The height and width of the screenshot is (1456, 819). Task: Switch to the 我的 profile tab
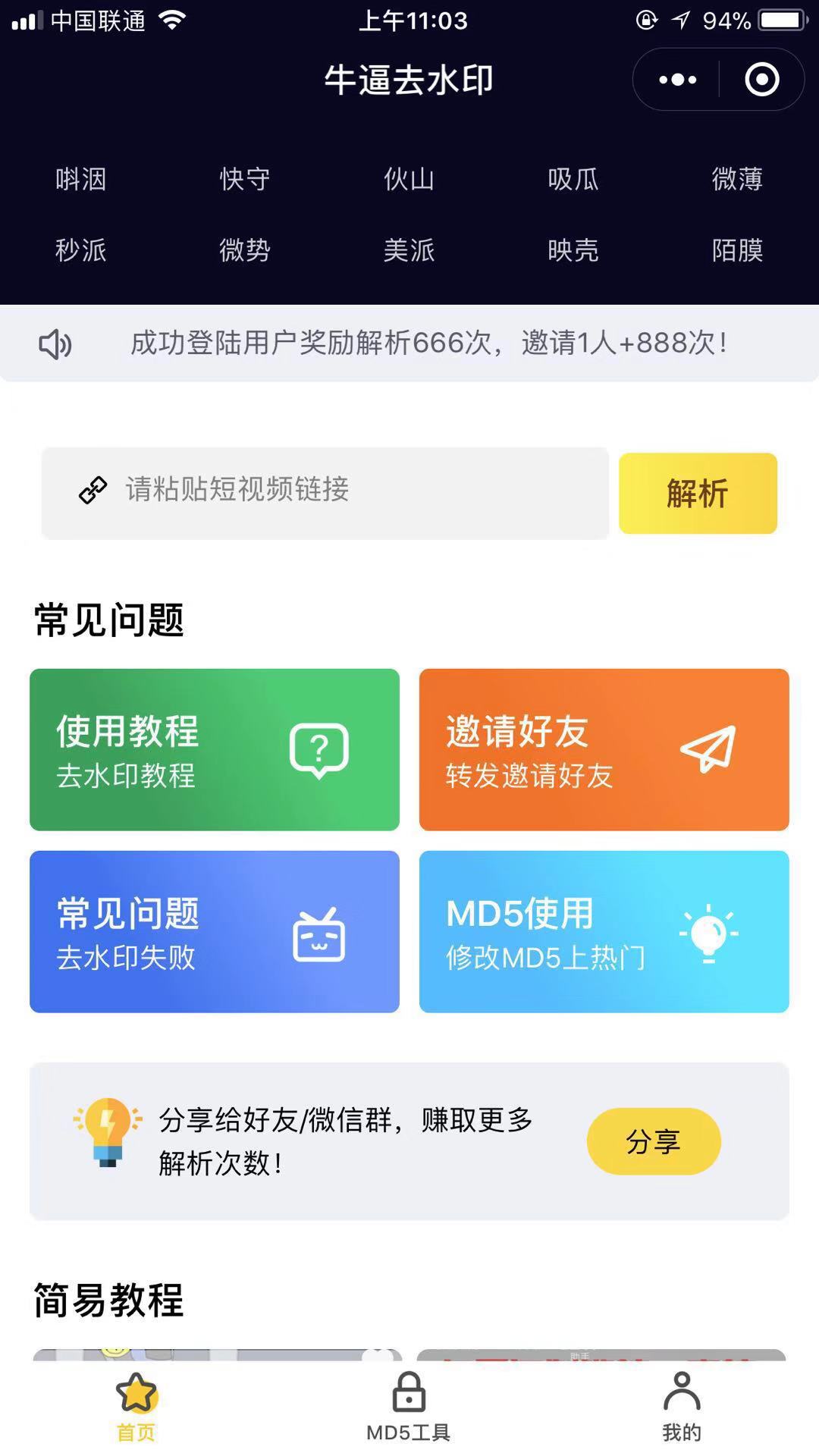pos(682,1407)
